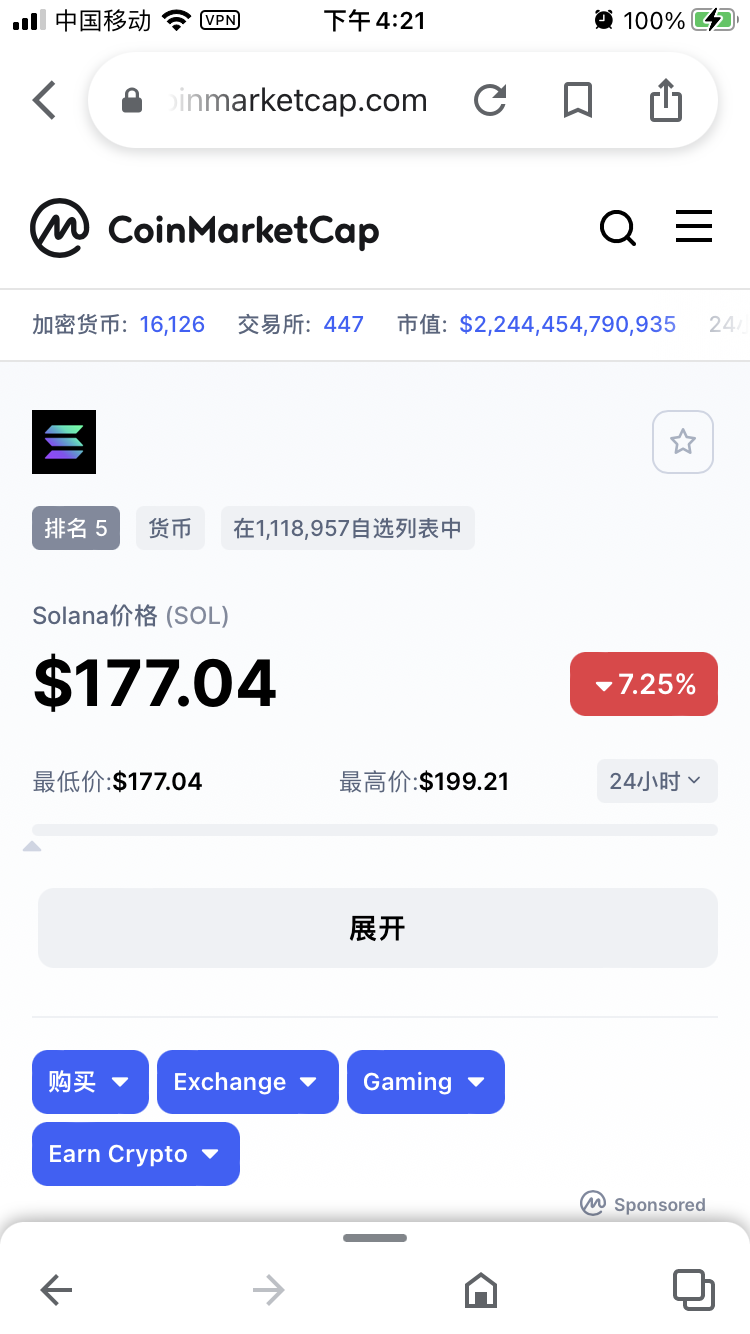Expand details with the 展开 button
This screenshot has height=1334, width=750.
coord(378,928)
